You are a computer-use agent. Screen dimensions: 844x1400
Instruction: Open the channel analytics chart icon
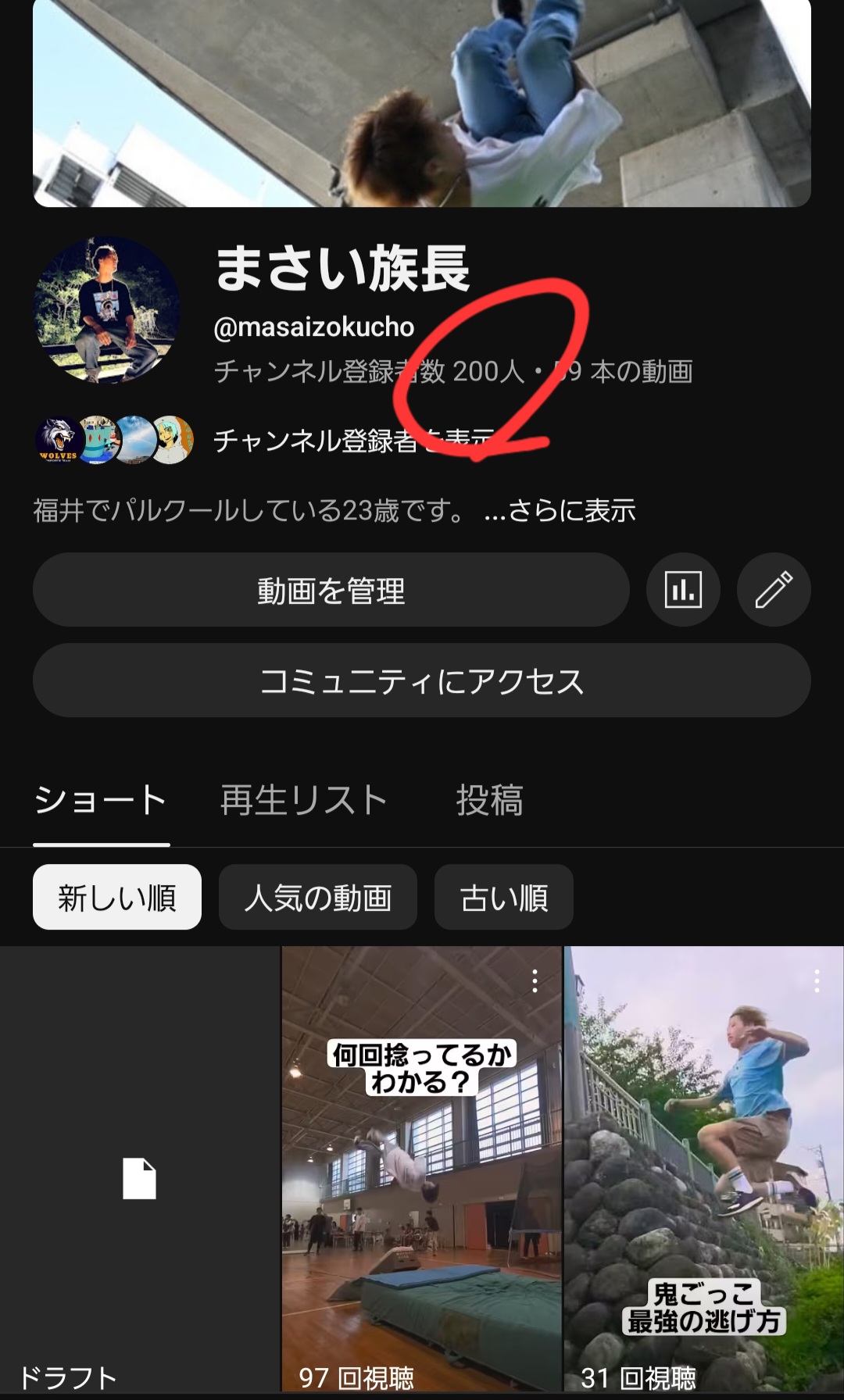pos(683,590)
